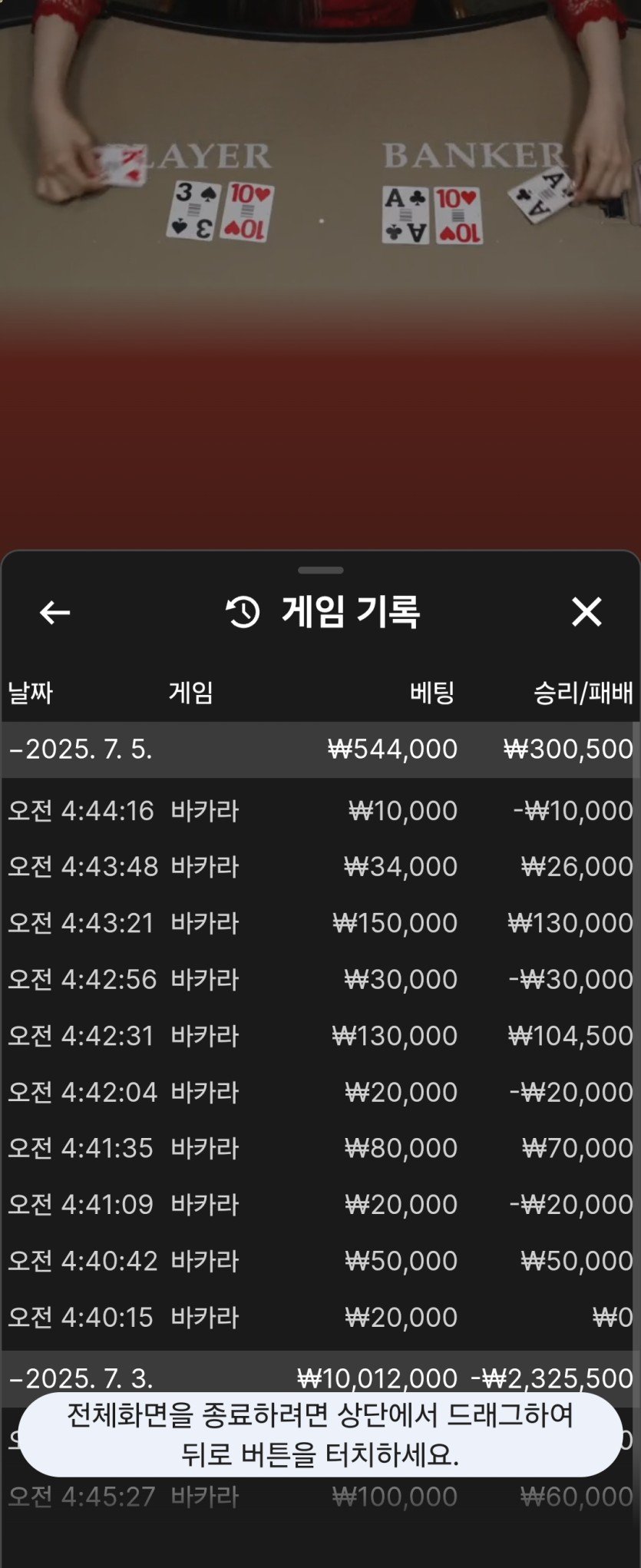641x1568 pixels.
Task: Open the 오전 4:40:42 바카라 record
Action: pyautogui.click(x=320, y=1260)
